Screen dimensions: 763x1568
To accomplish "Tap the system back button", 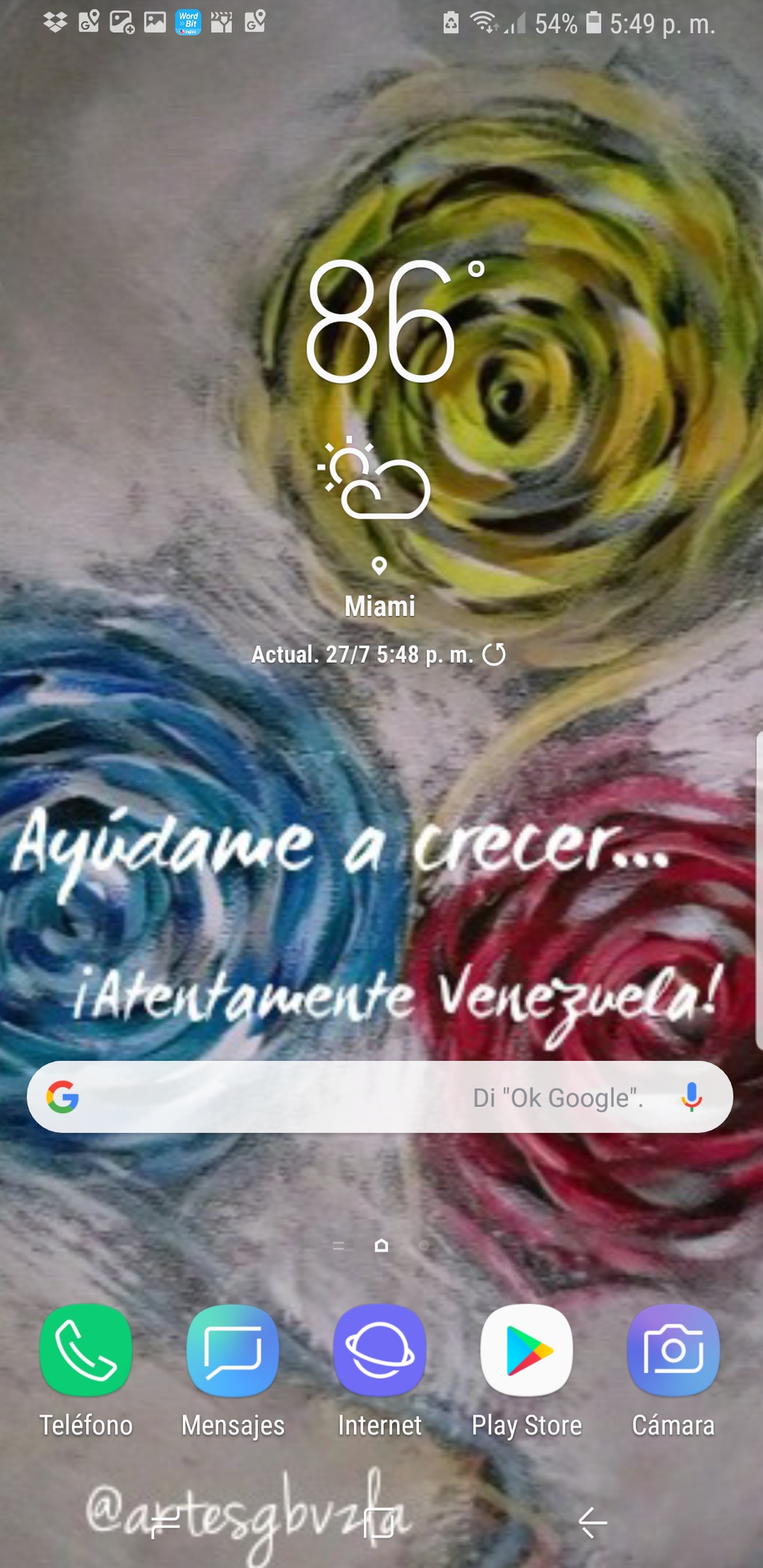I will pyautogui.click(x=593, y=1522).
